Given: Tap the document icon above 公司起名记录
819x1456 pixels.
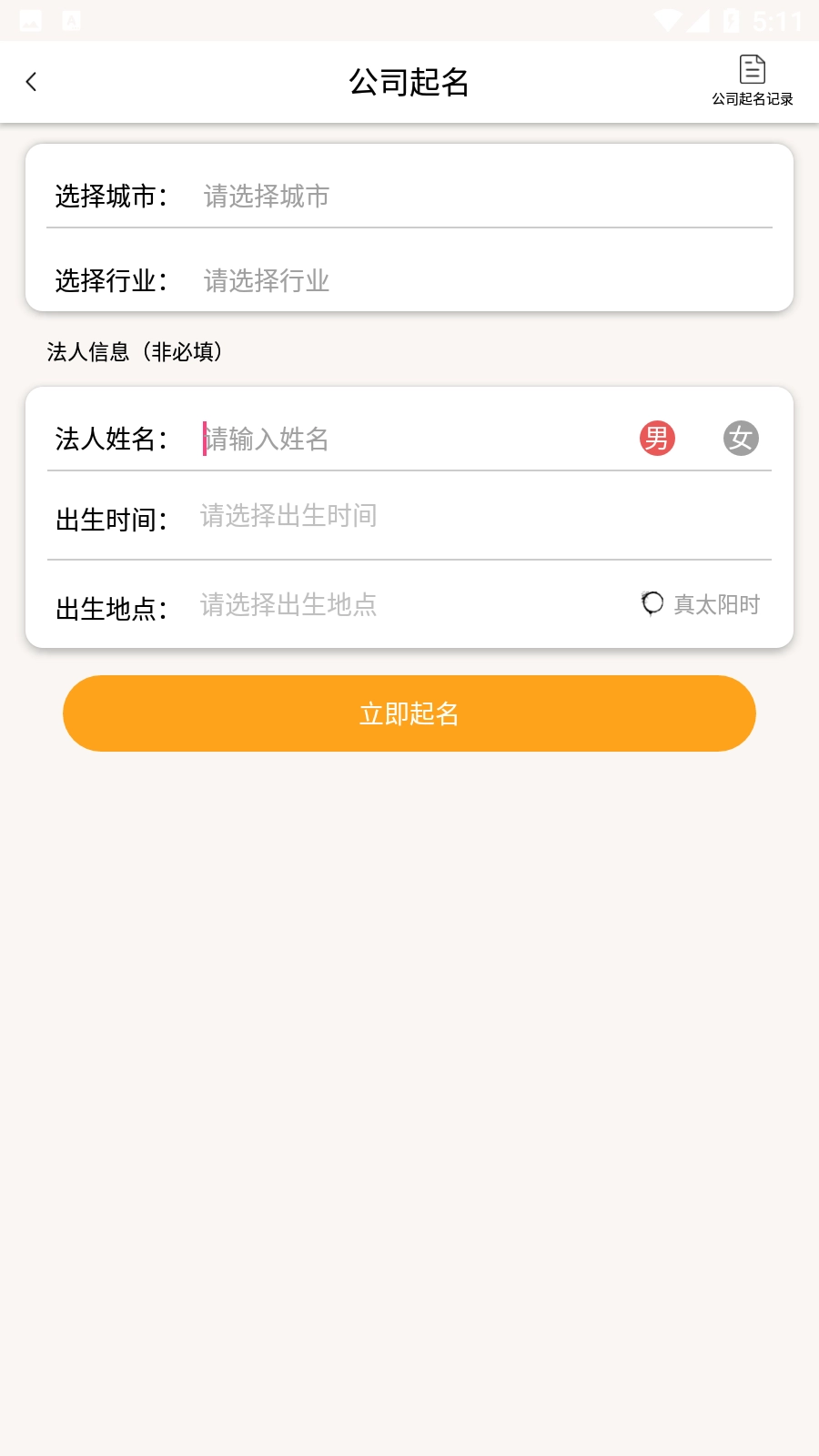Looking at the screenshot, I should pyautogui.click(x=751, y=67).
